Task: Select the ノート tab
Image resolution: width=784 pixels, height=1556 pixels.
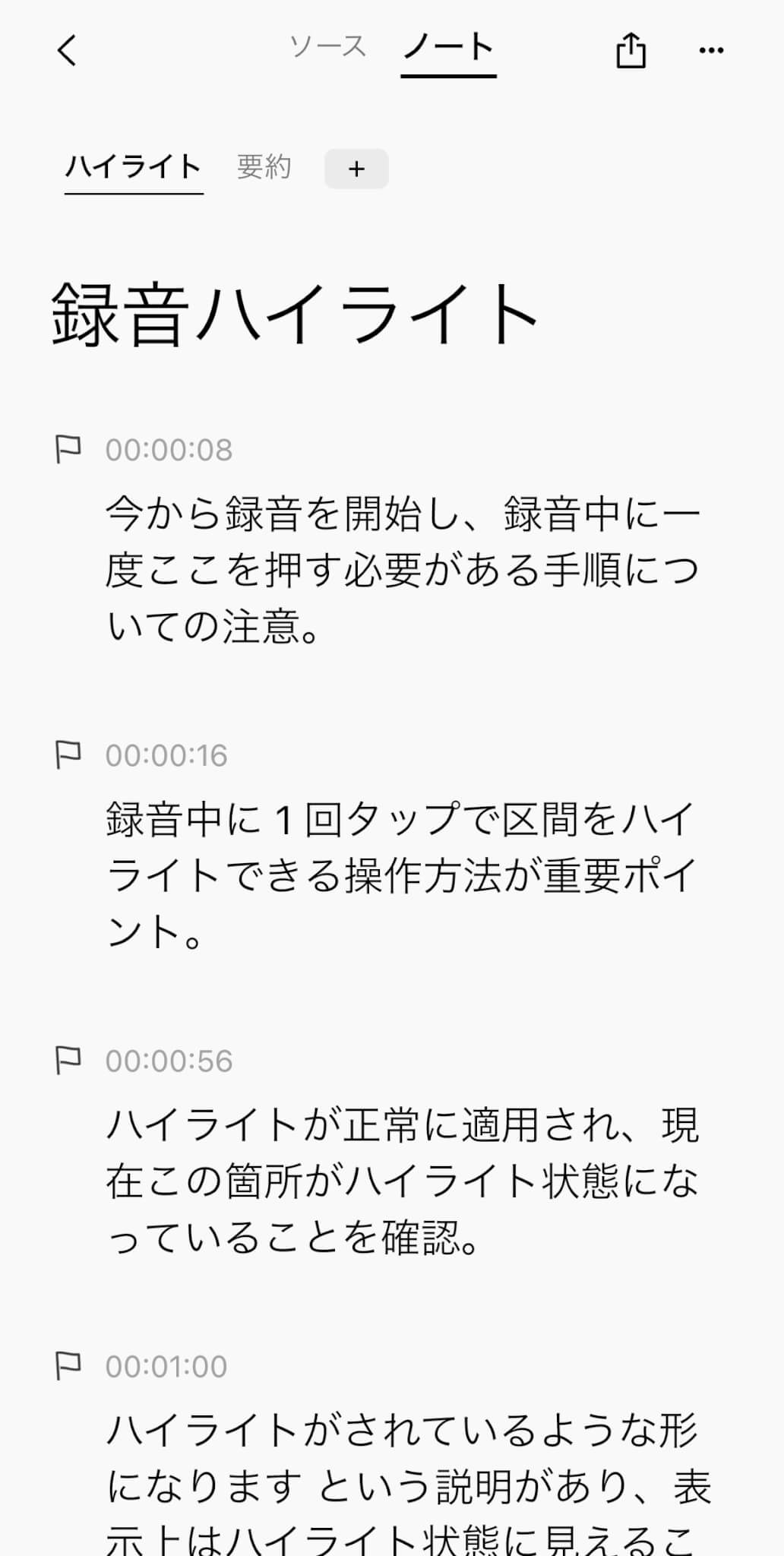Action: (x=448, y=49)
